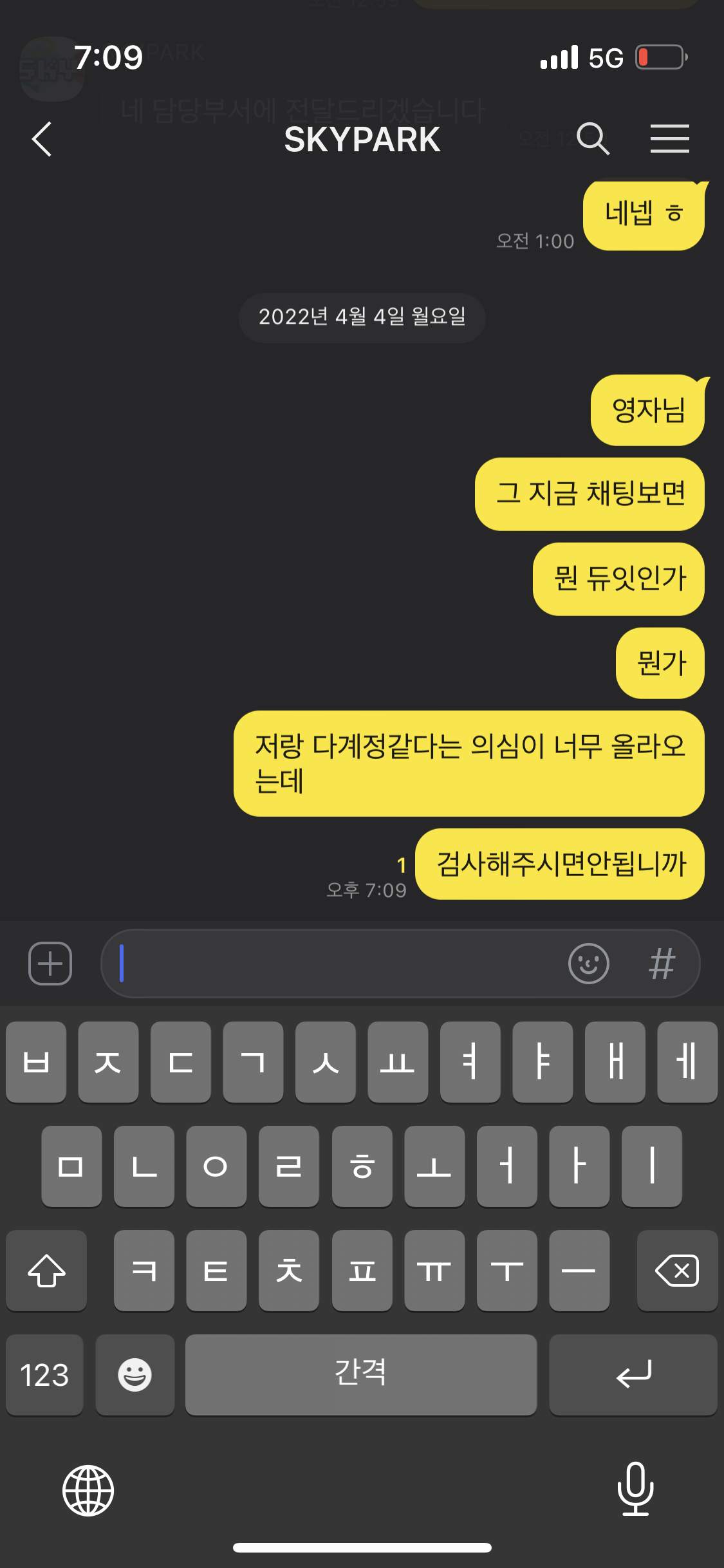724x1568 pixels.
Task: Switch keyboard to 123 numbers
Action: [44, 1375]
